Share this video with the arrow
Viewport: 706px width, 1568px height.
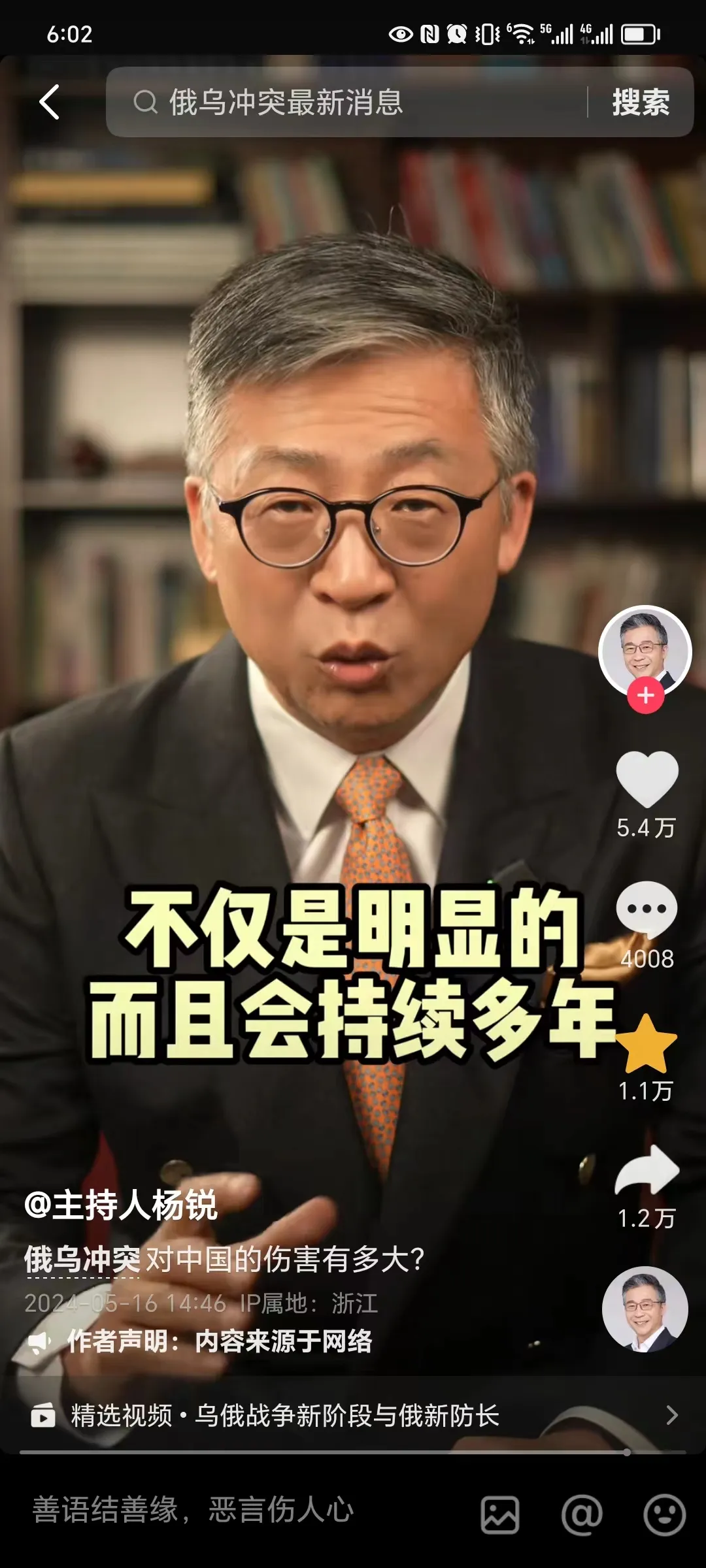coord(647,1171)
